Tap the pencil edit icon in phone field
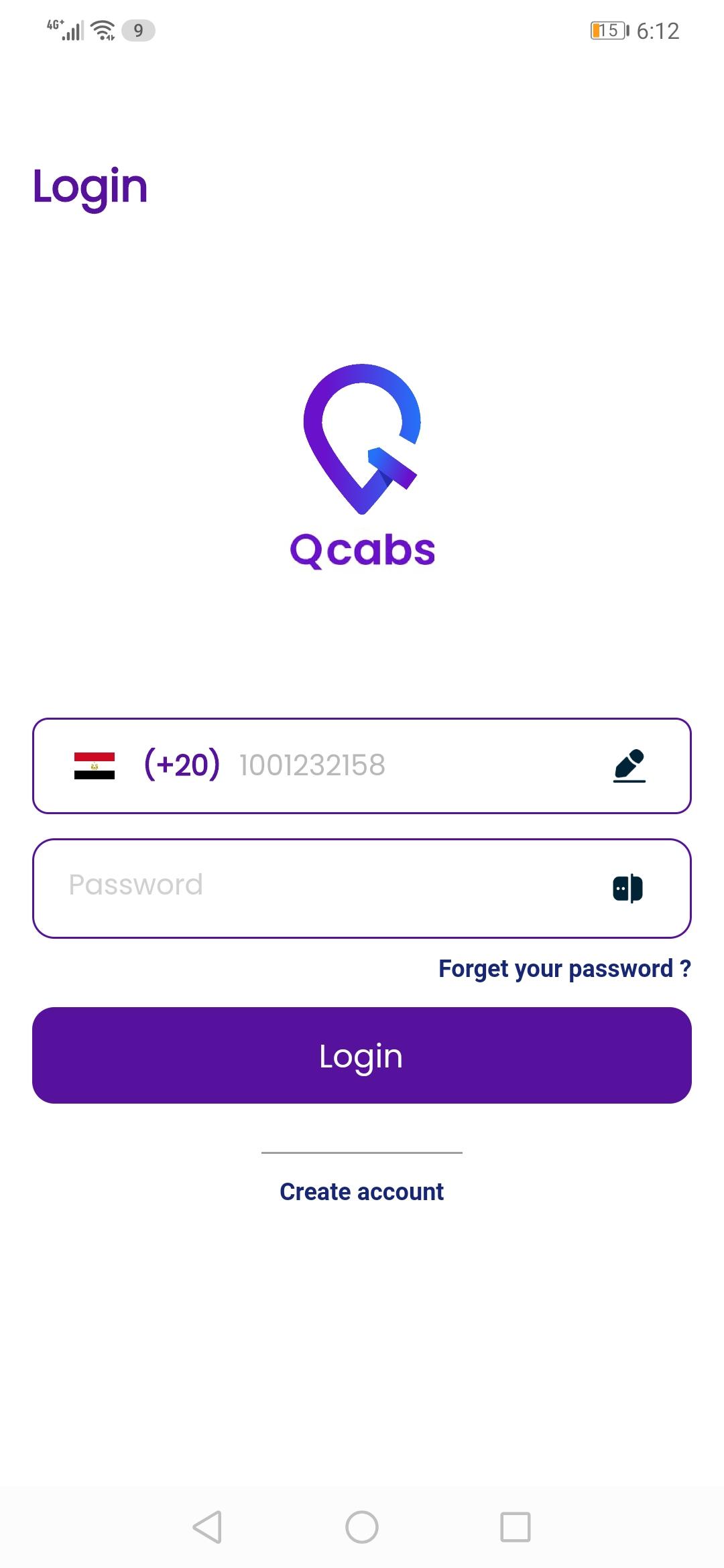This screenshot has height=1568, width=724. click(x=629, y=765)
